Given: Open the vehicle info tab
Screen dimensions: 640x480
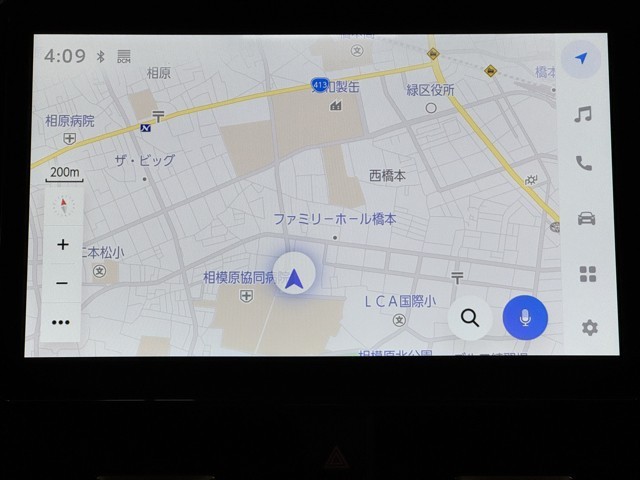Looking at the screenshot, I should click(586, 218).
